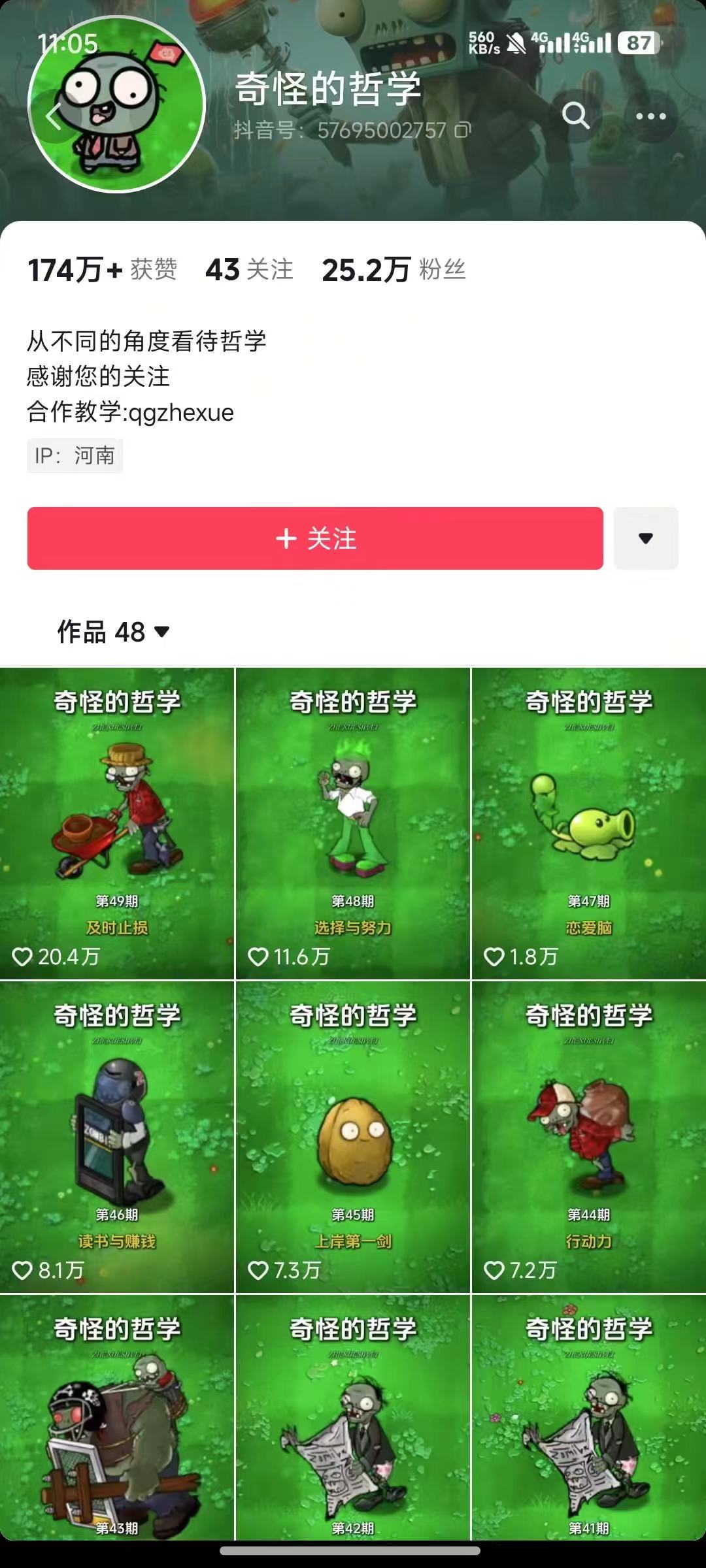Open video 第44期 行动力
This screenshot has width=706, height=1568.
588,1137
